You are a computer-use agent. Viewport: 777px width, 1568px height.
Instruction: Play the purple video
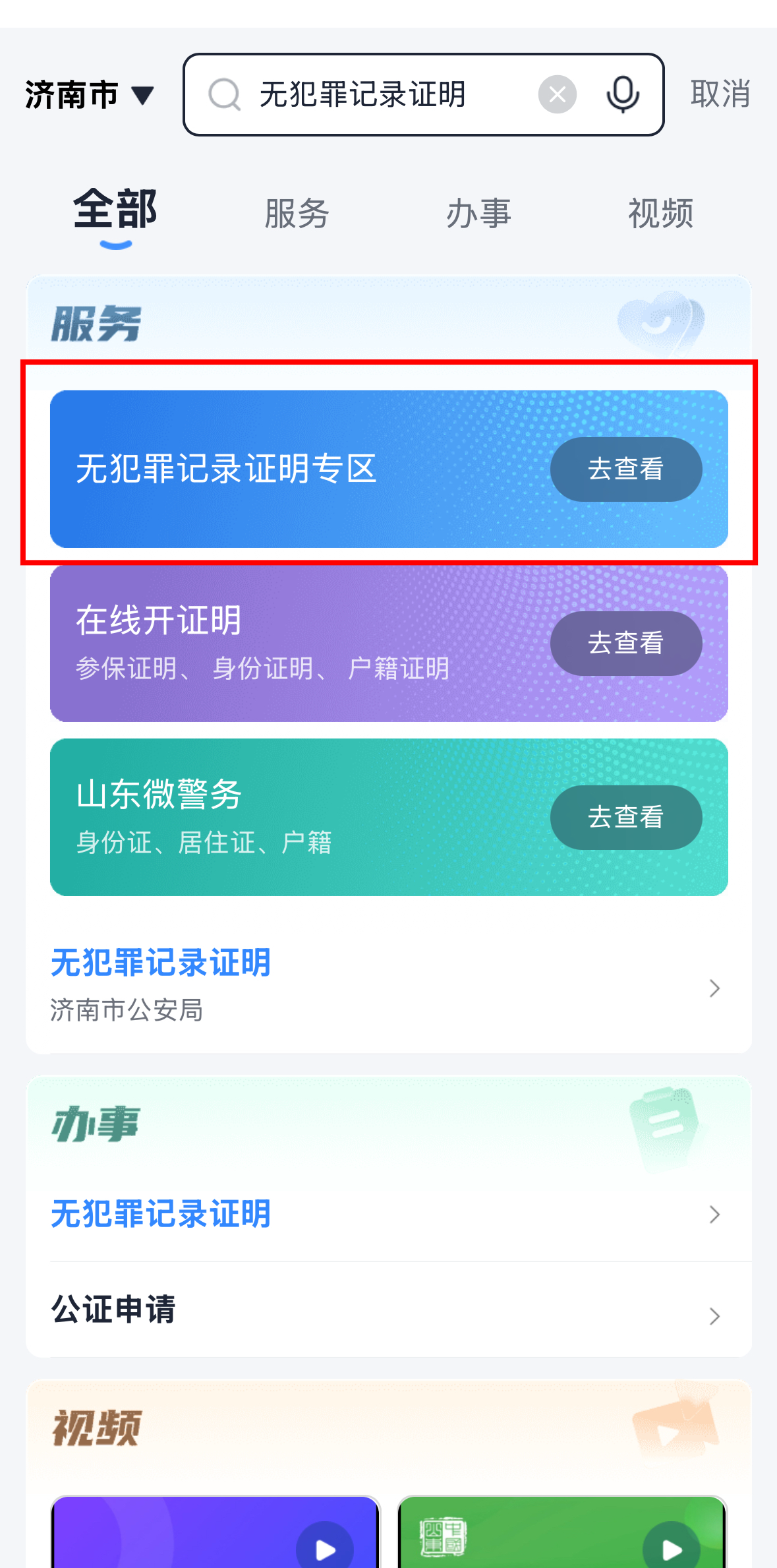324,1548
